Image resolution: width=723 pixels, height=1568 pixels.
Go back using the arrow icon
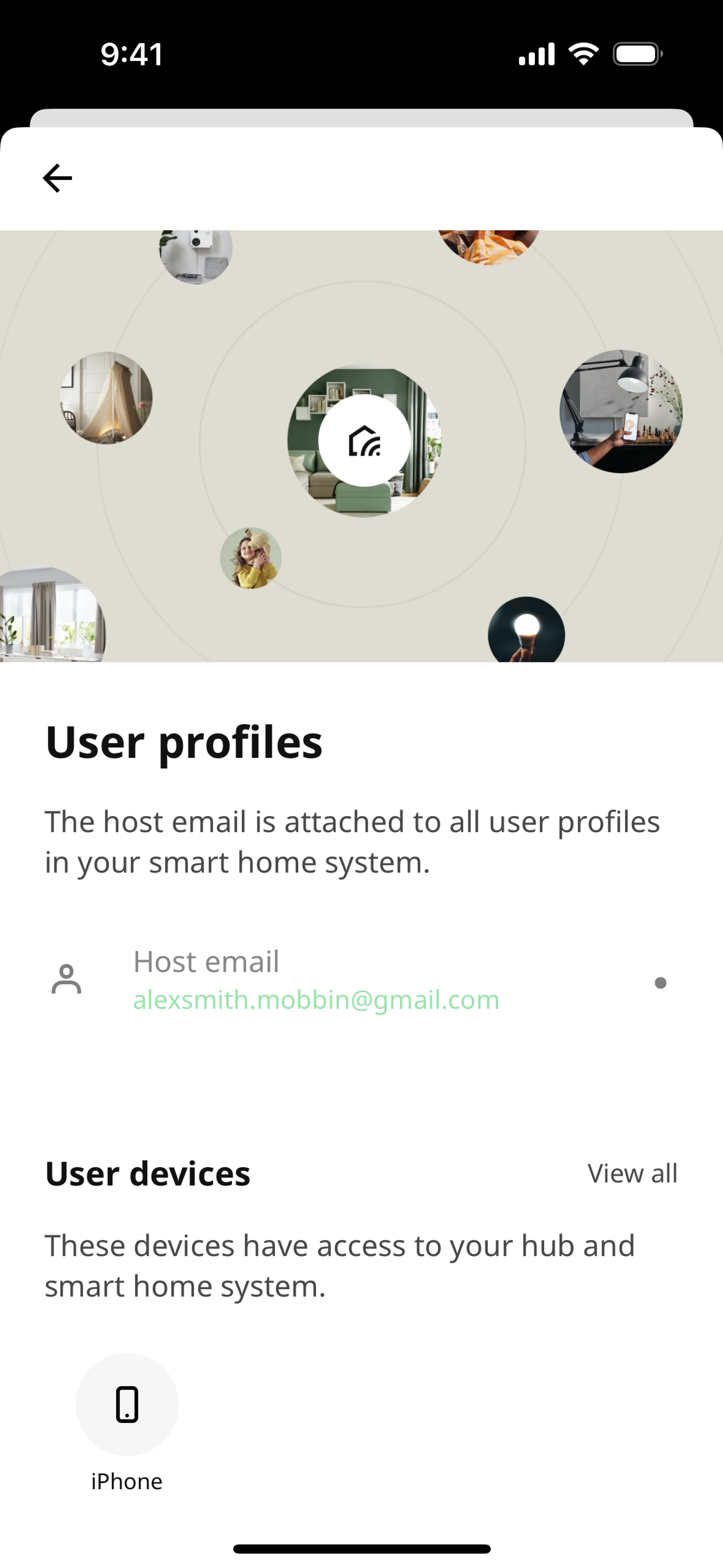click(57, 178)
